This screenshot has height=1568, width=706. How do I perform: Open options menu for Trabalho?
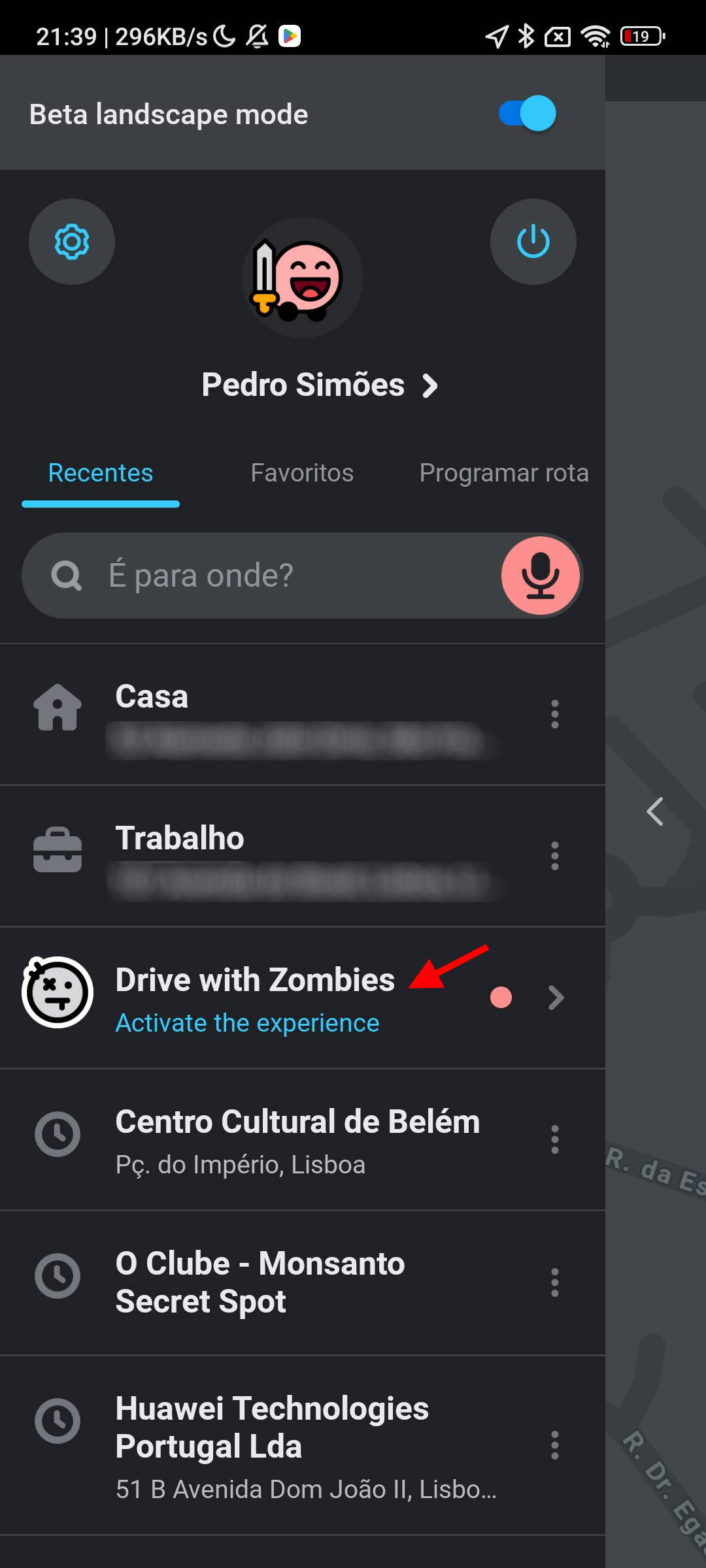pyautogui.click(x=555, y=857)
